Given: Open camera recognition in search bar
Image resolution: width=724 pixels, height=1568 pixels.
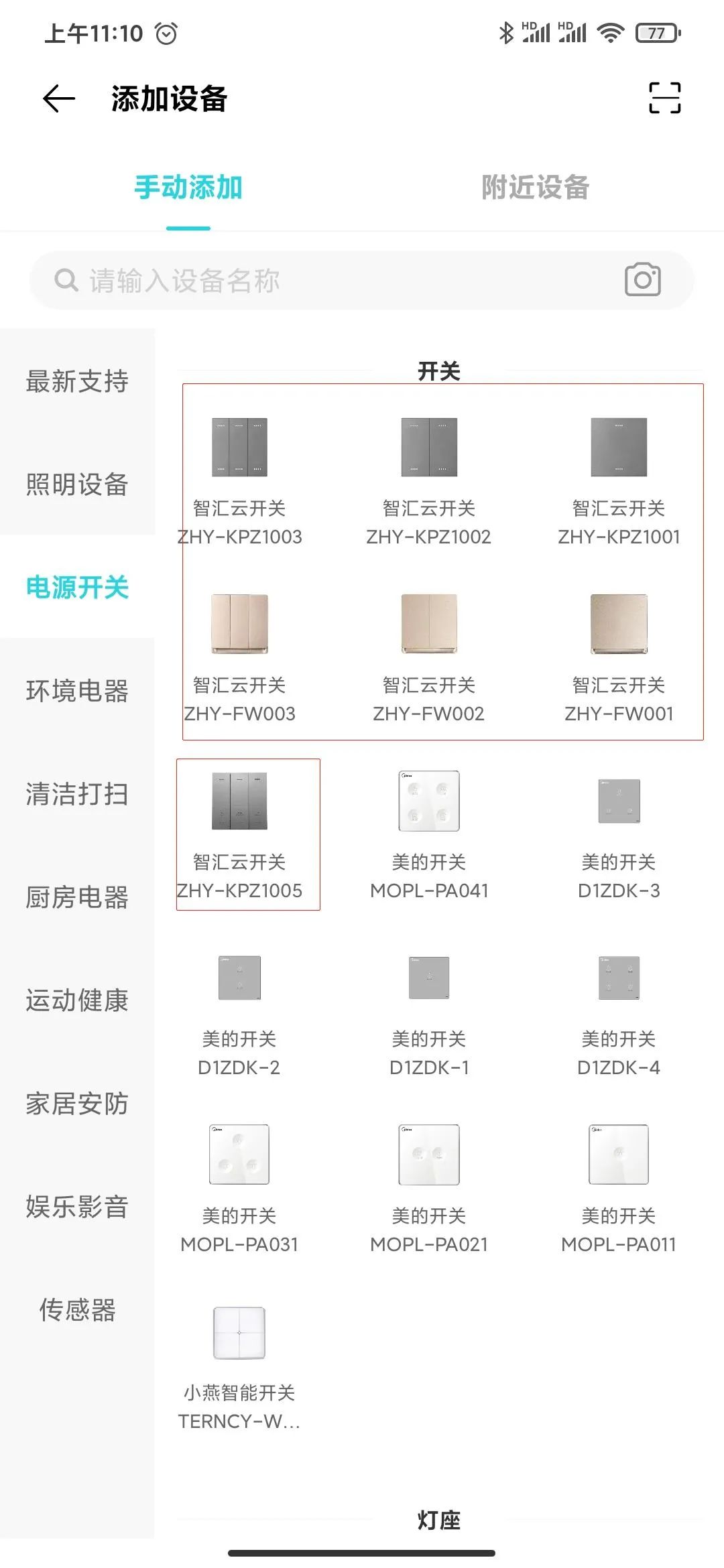Looking at the screenshot, I should tap(642, 280).
